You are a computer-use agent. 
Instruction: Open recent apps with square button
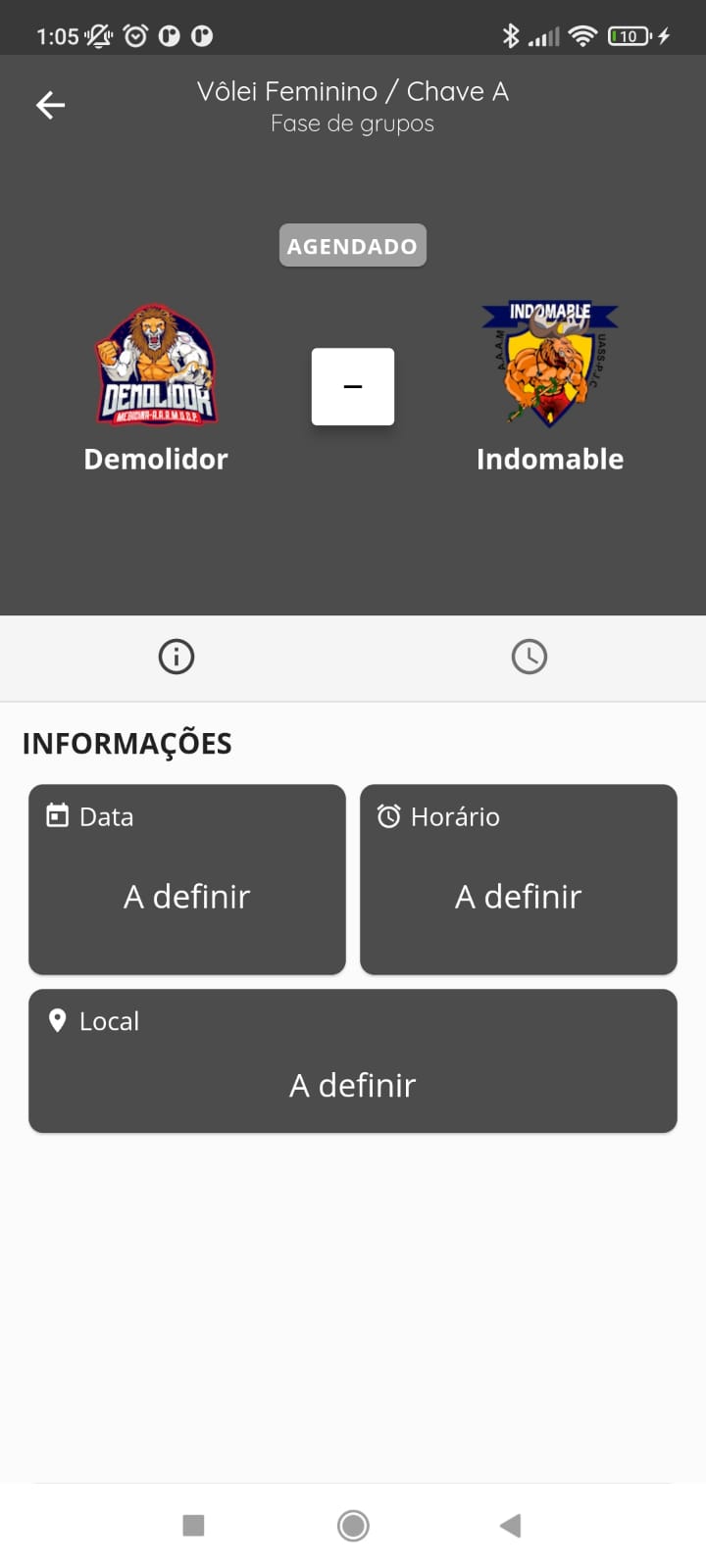point(193,1525)
